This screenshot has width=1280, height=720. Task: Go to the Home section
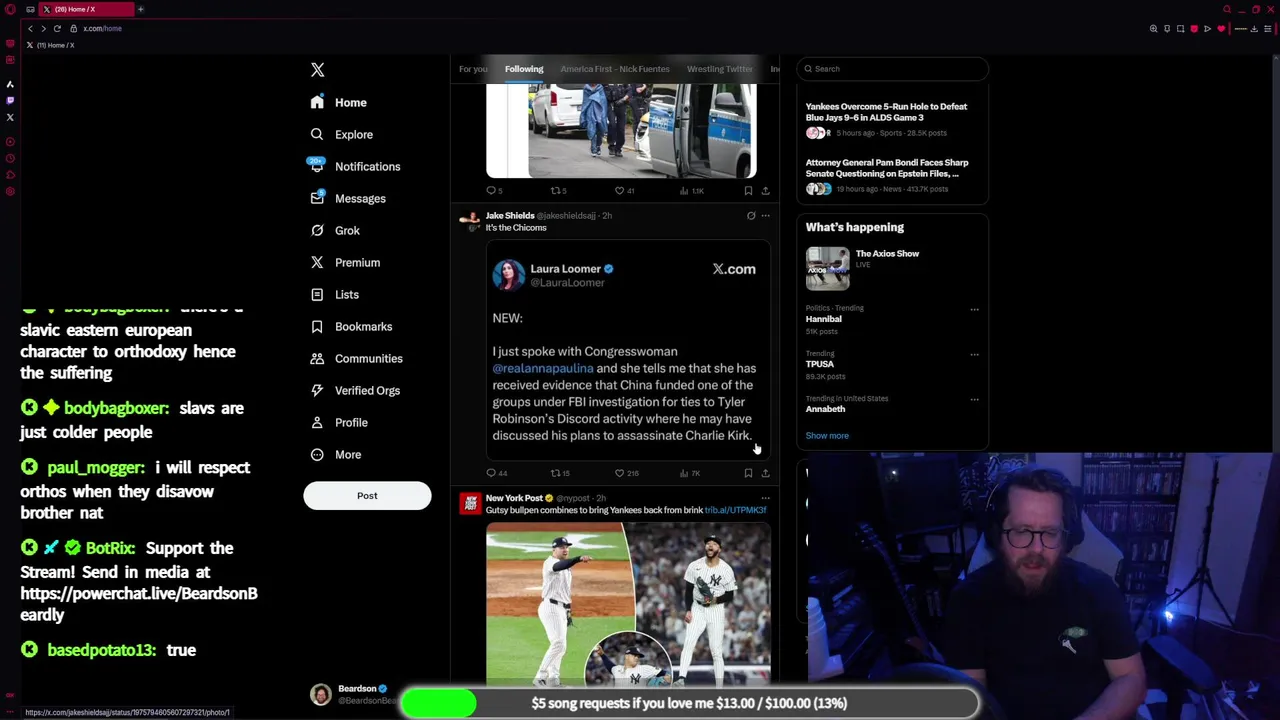click(x=350, y=102)
